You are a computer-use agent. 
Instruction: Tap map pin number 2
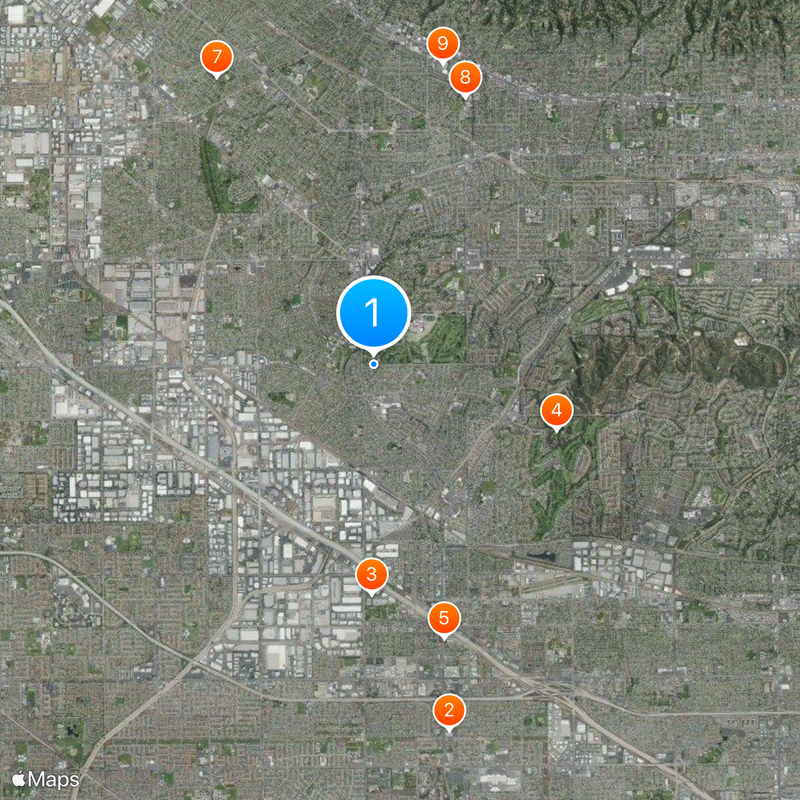(449, 711)
